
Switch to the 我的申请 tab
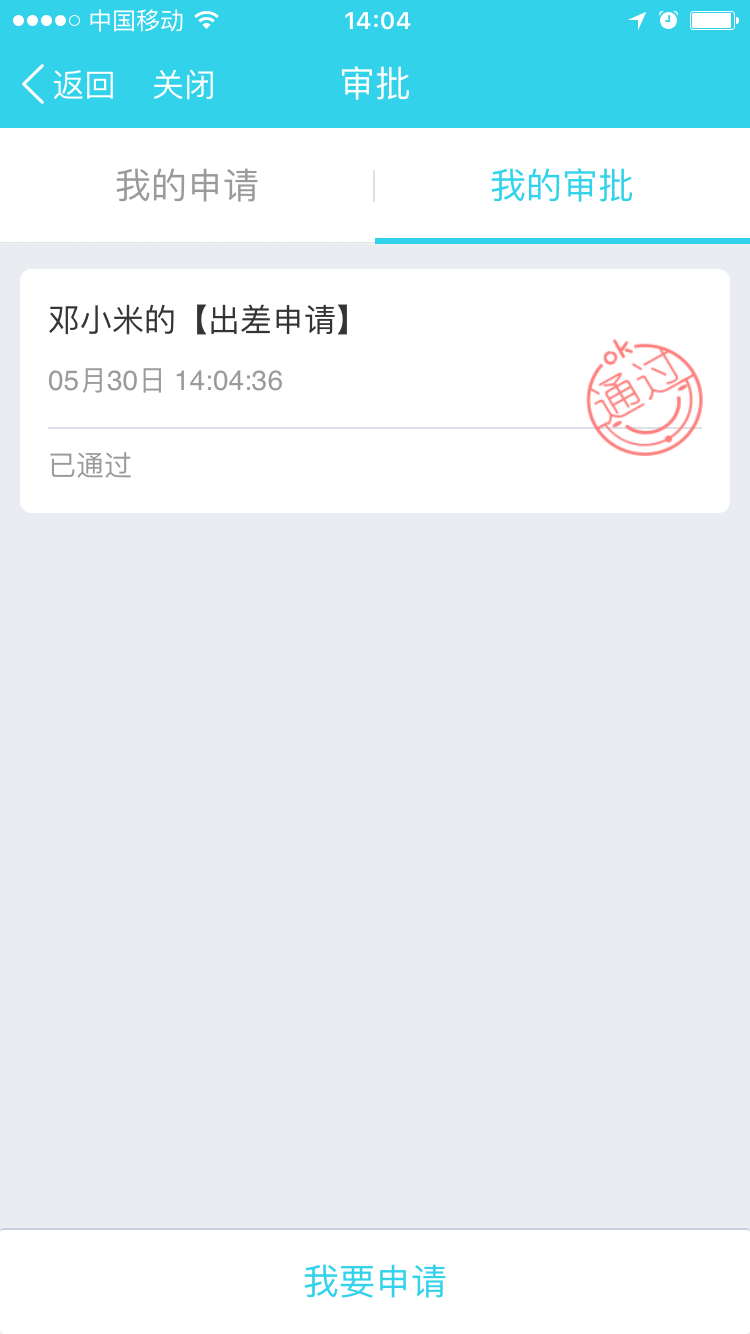click(x=187, y=186)
